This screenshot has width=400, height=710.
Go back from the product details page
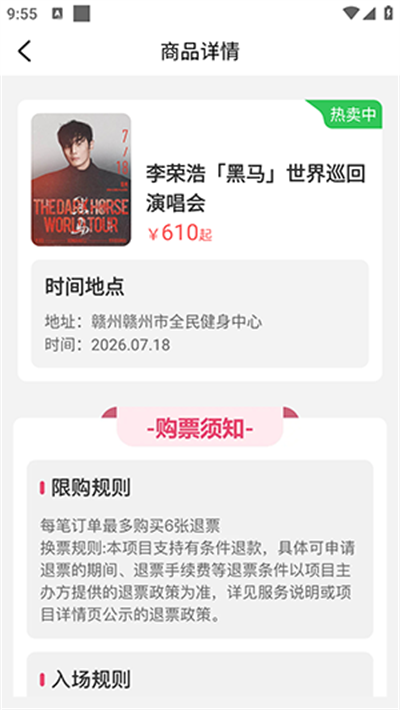pos(25,51)
